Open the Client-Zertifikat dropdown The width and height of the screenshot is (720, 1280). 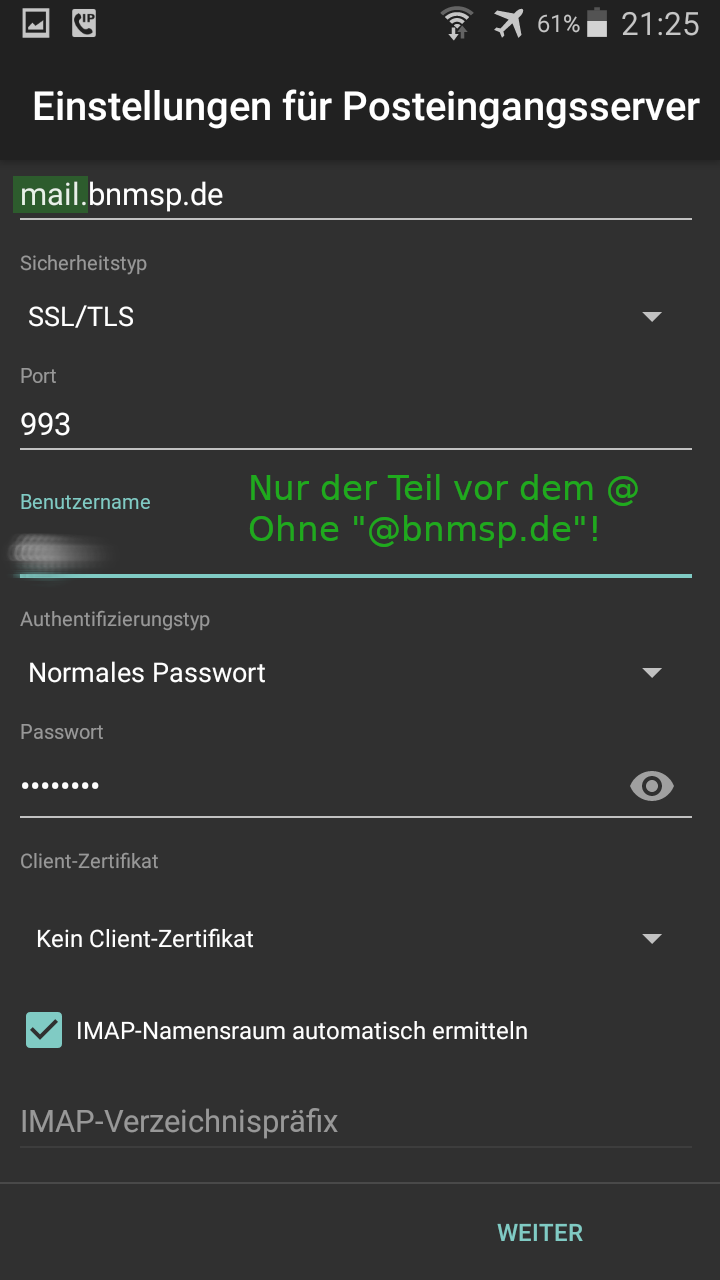[355, 939]
